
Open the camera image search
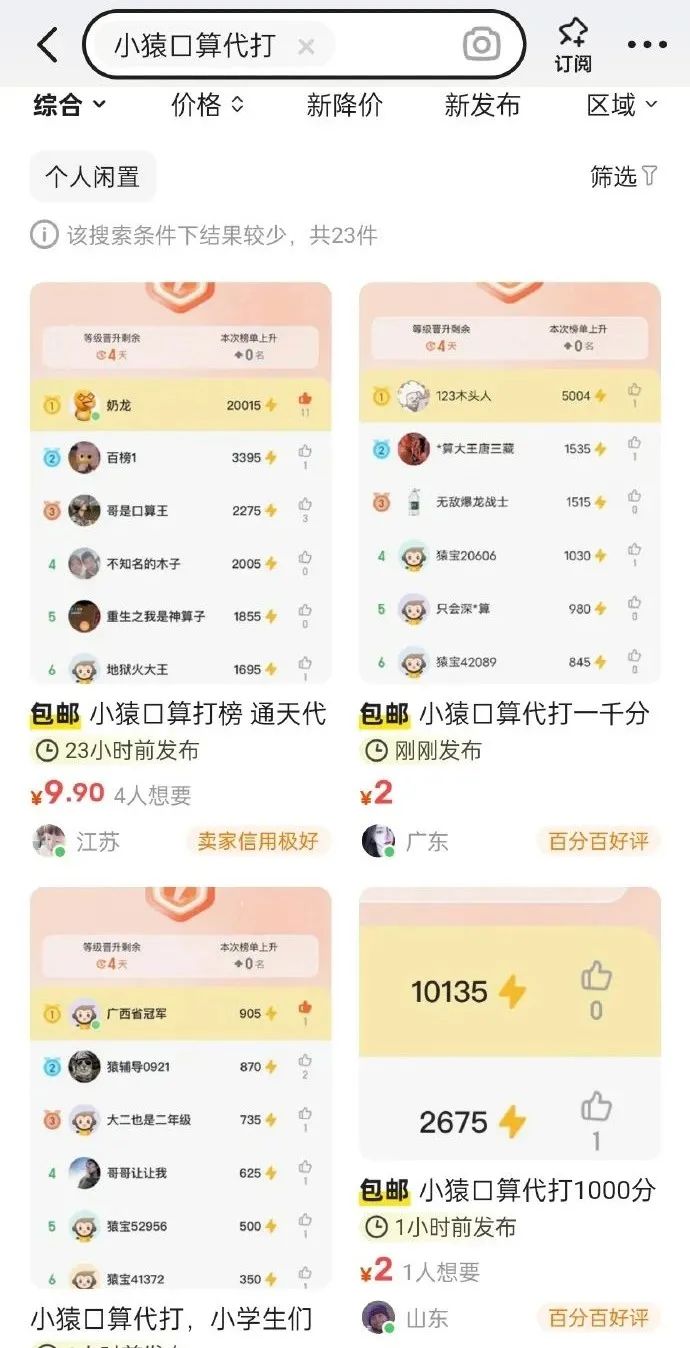[x=481, y=45]
